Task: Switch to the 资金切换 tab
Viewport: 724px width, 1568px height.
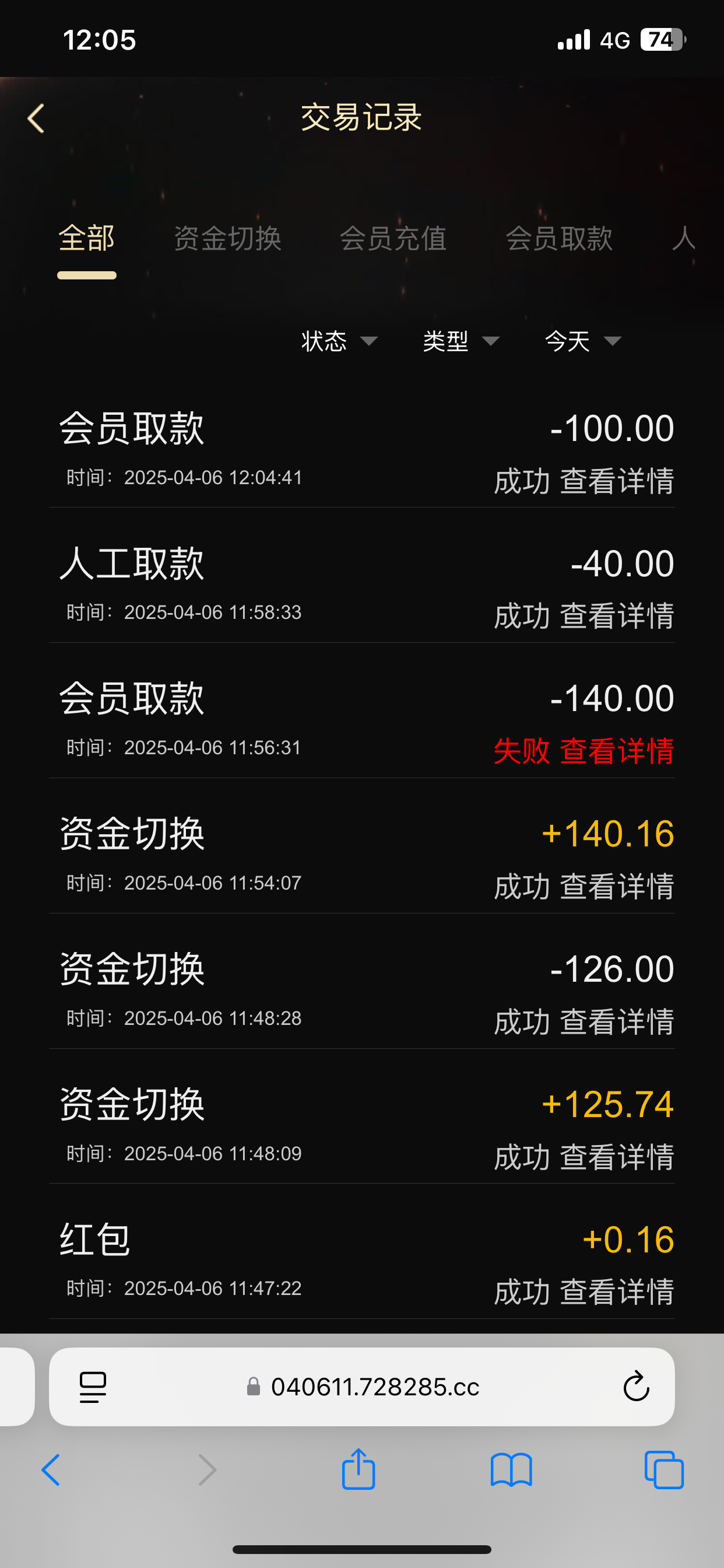Action: (227, 238)
